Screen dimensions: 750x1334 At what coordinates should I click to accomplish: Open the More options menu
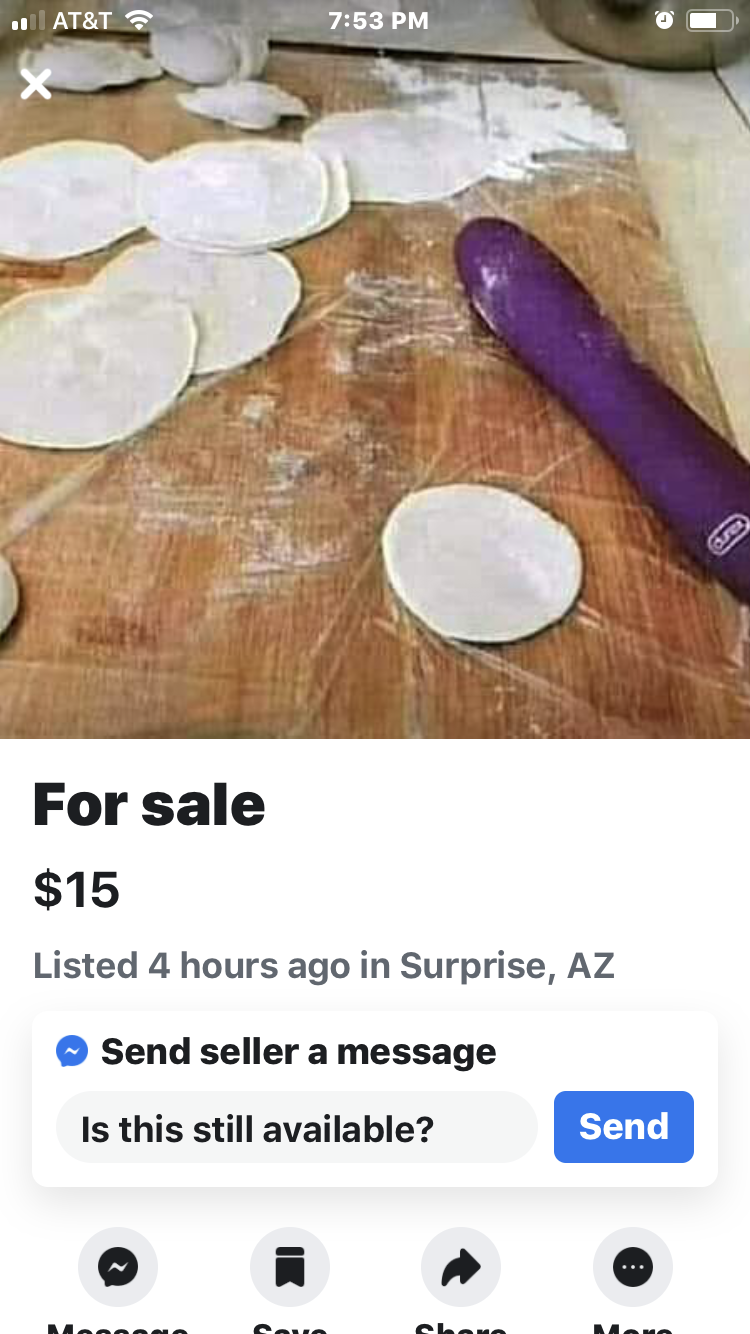(633, 1268)
